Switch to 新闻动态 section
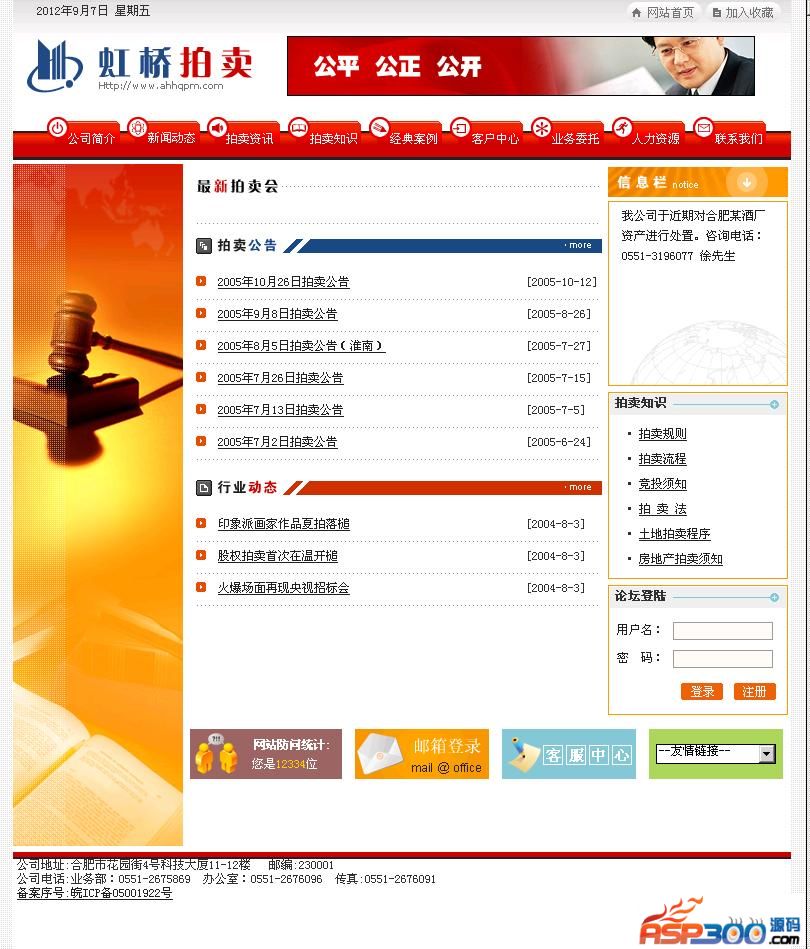The width and height of the screenshot is (810, 949). click(x=171, y=138)
